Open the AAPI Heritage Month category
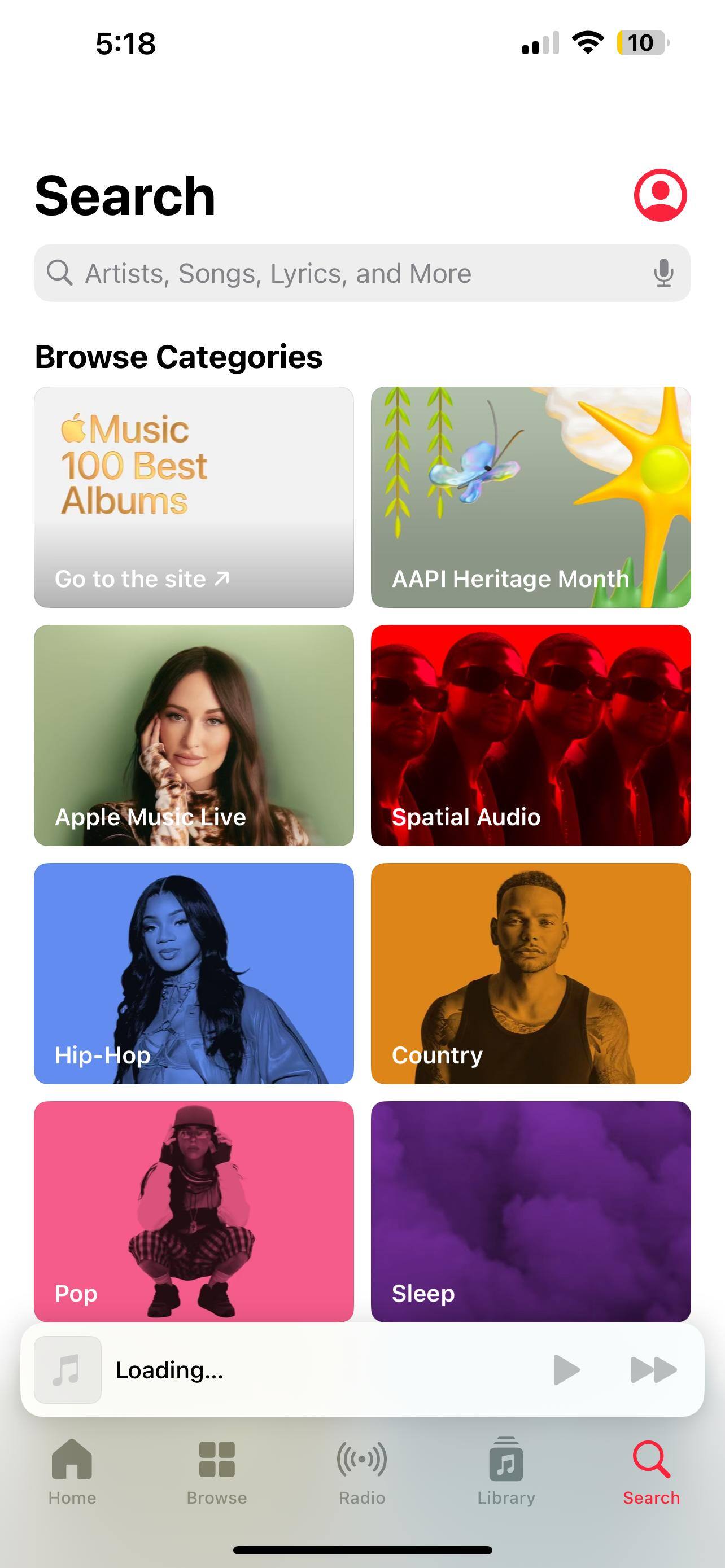Image resolution: width=725 pixels, height=1568 pixels. [x=530, y=497]
